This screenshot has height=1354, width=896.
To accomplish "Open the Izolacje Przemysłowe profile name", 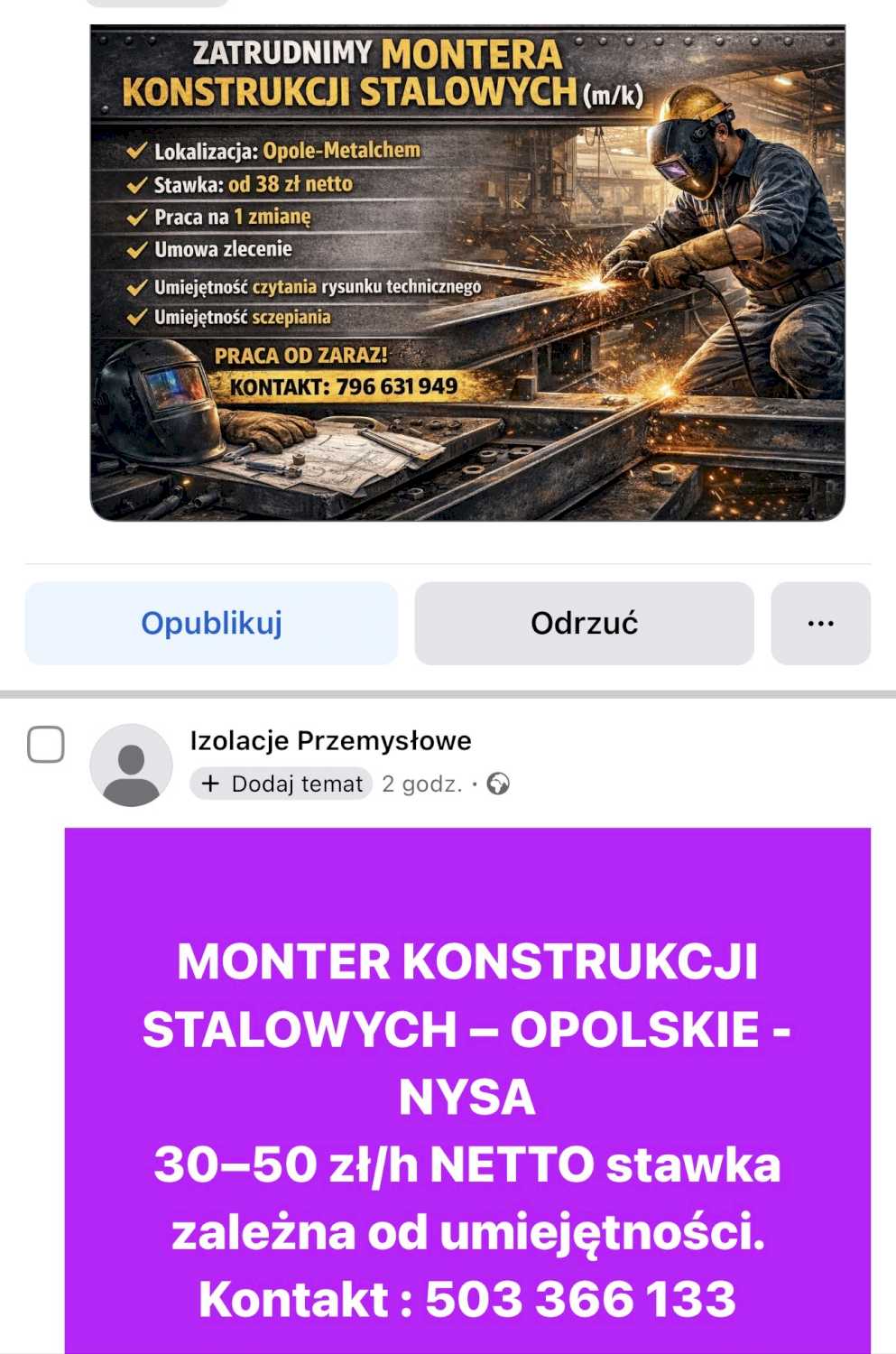I will pyautogui.click(x=330, y=740).
